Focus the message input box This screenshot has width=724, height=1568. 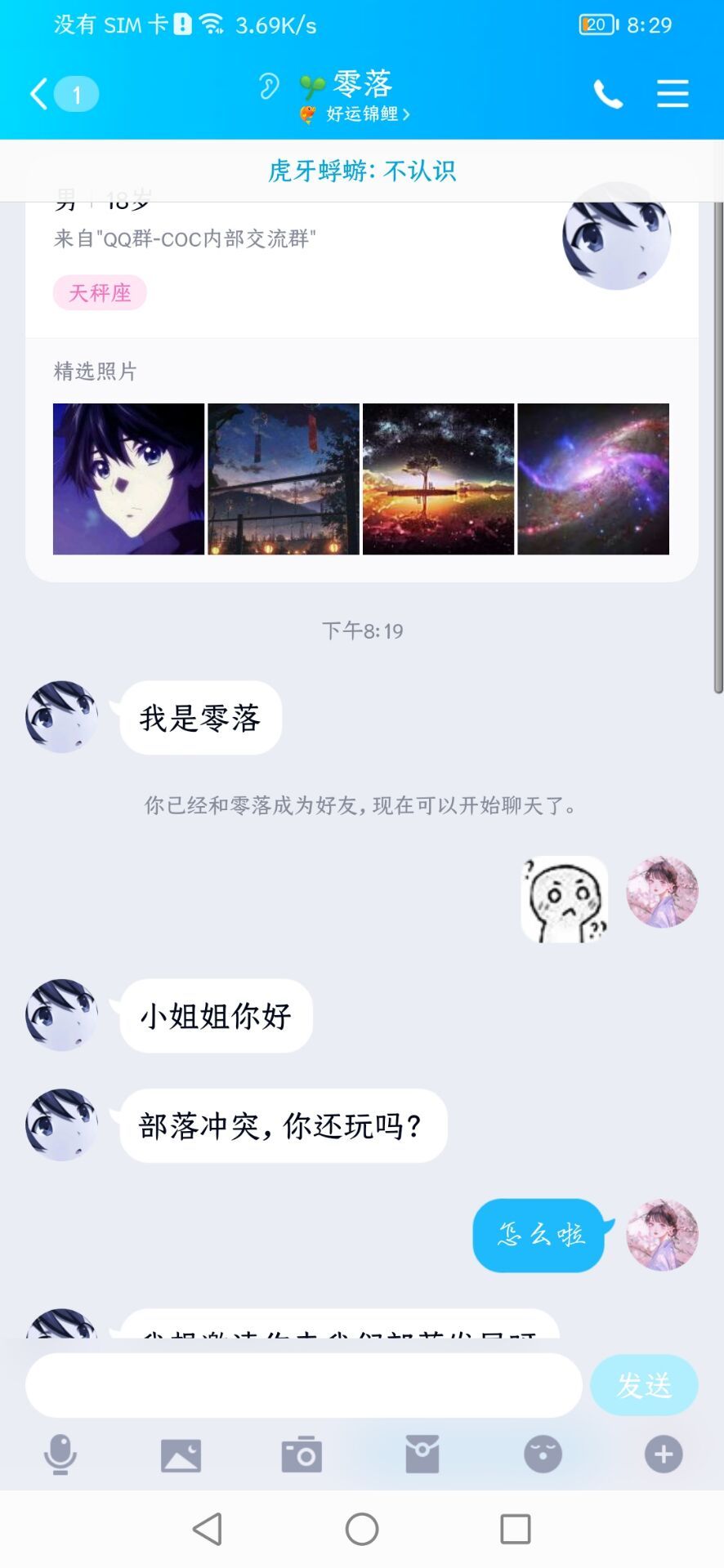pyautogui.click(x=304, y=1385)
